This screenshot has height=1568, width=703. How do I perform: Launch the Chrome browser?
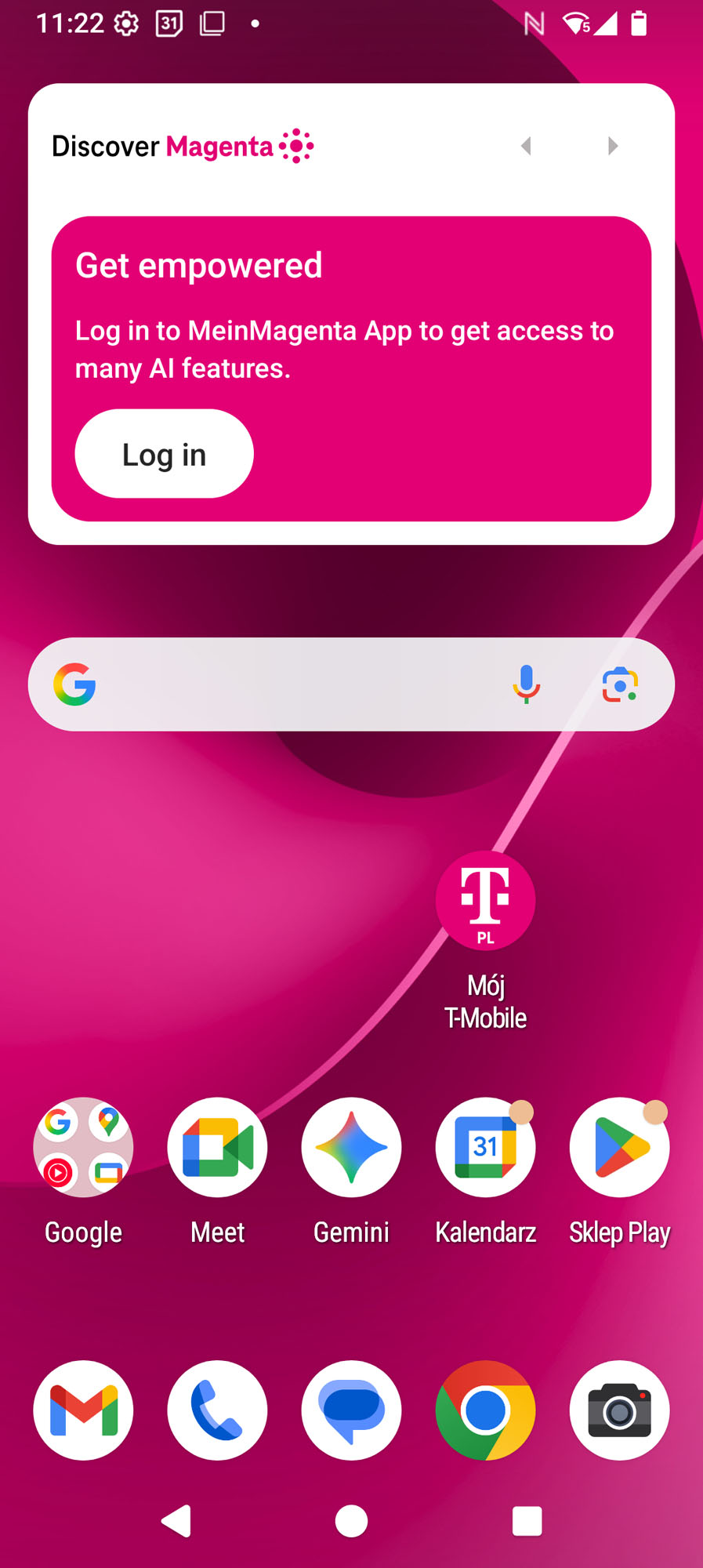point(485,1410)
